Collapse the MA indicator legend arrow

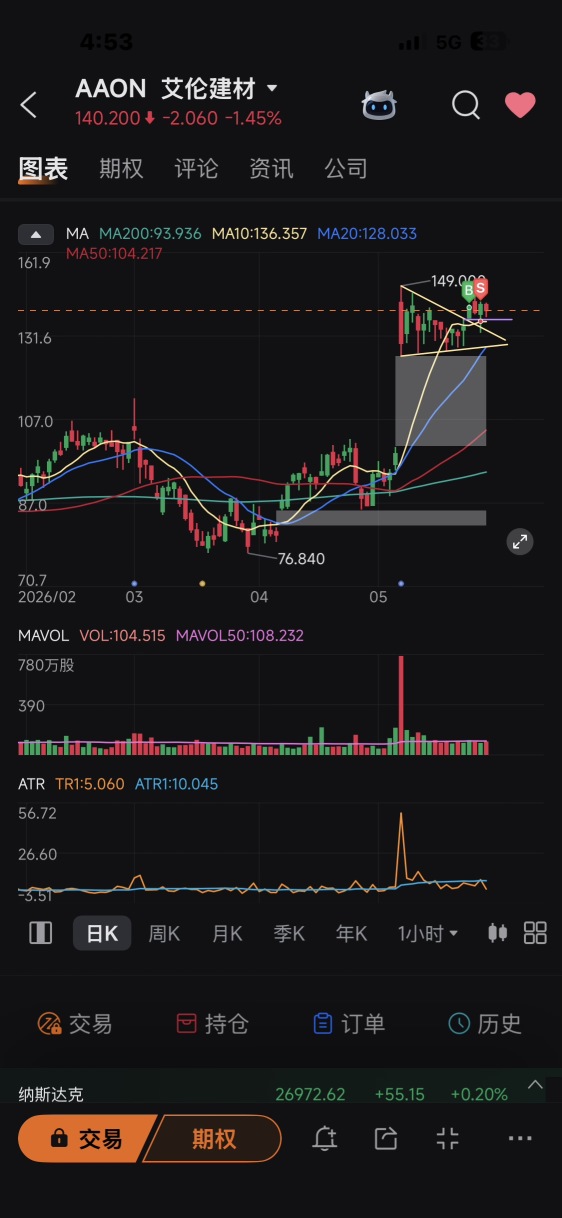[x=36, y=234]
